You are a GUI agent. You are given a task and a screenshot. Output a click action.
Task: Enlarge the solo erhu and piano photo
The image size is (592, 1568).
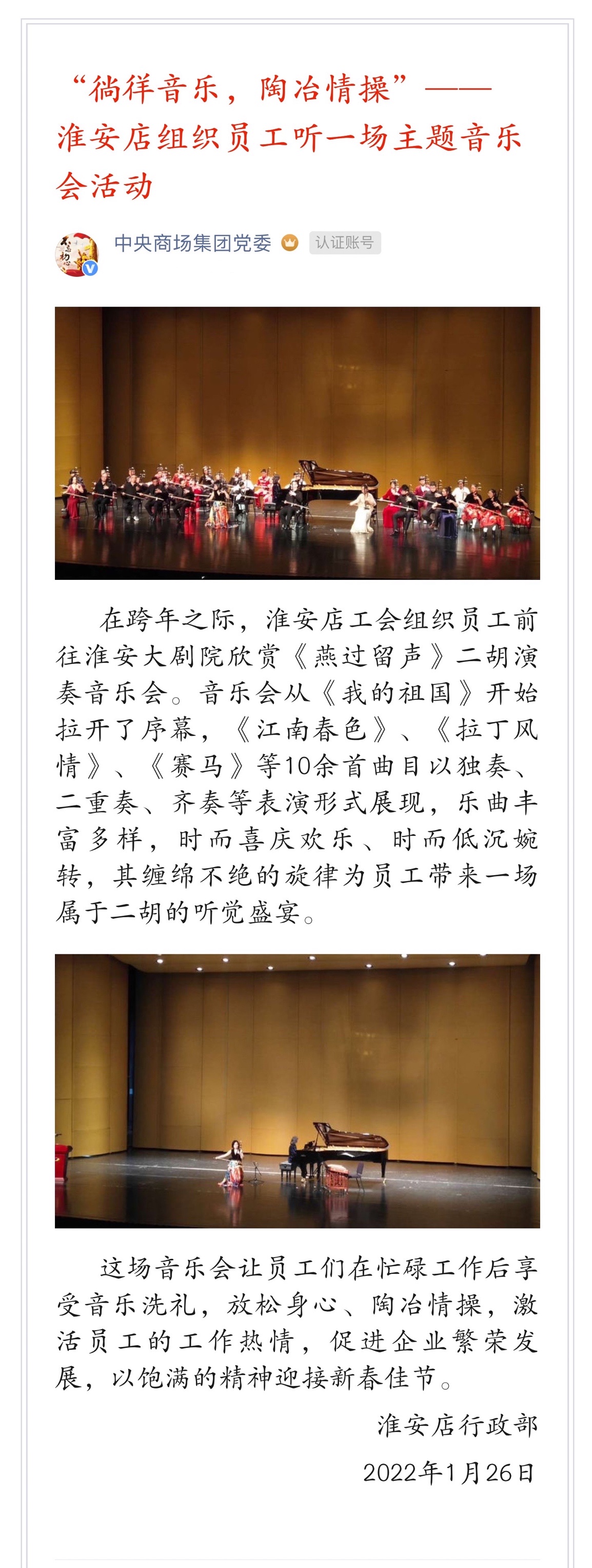(297, 1090)
